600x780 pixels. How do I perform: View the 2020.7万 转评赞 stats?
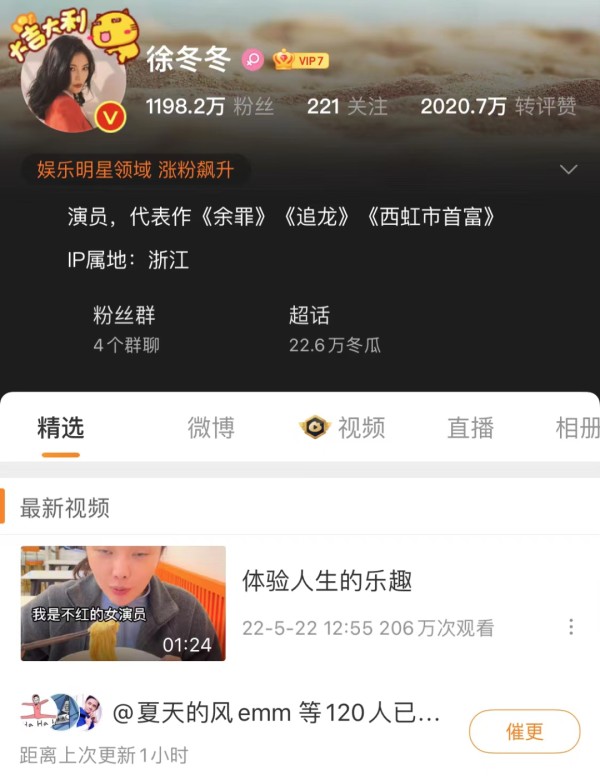[498, 106]
